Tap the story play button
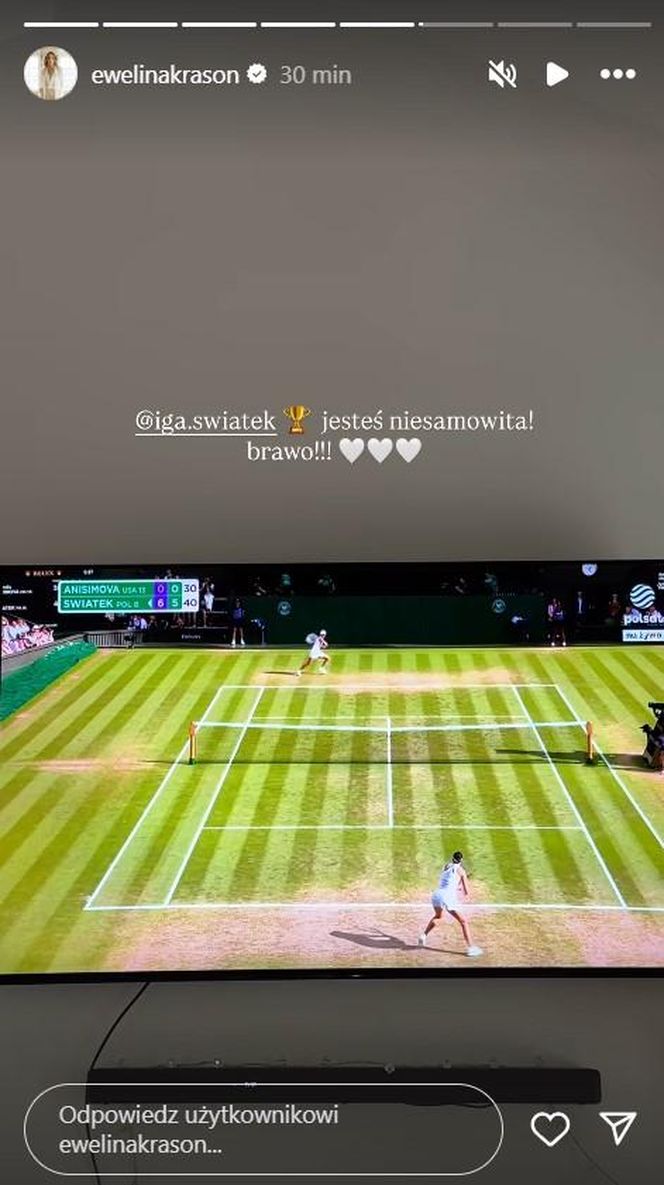Screen dimensions: 664x1185 coord(557,74)
